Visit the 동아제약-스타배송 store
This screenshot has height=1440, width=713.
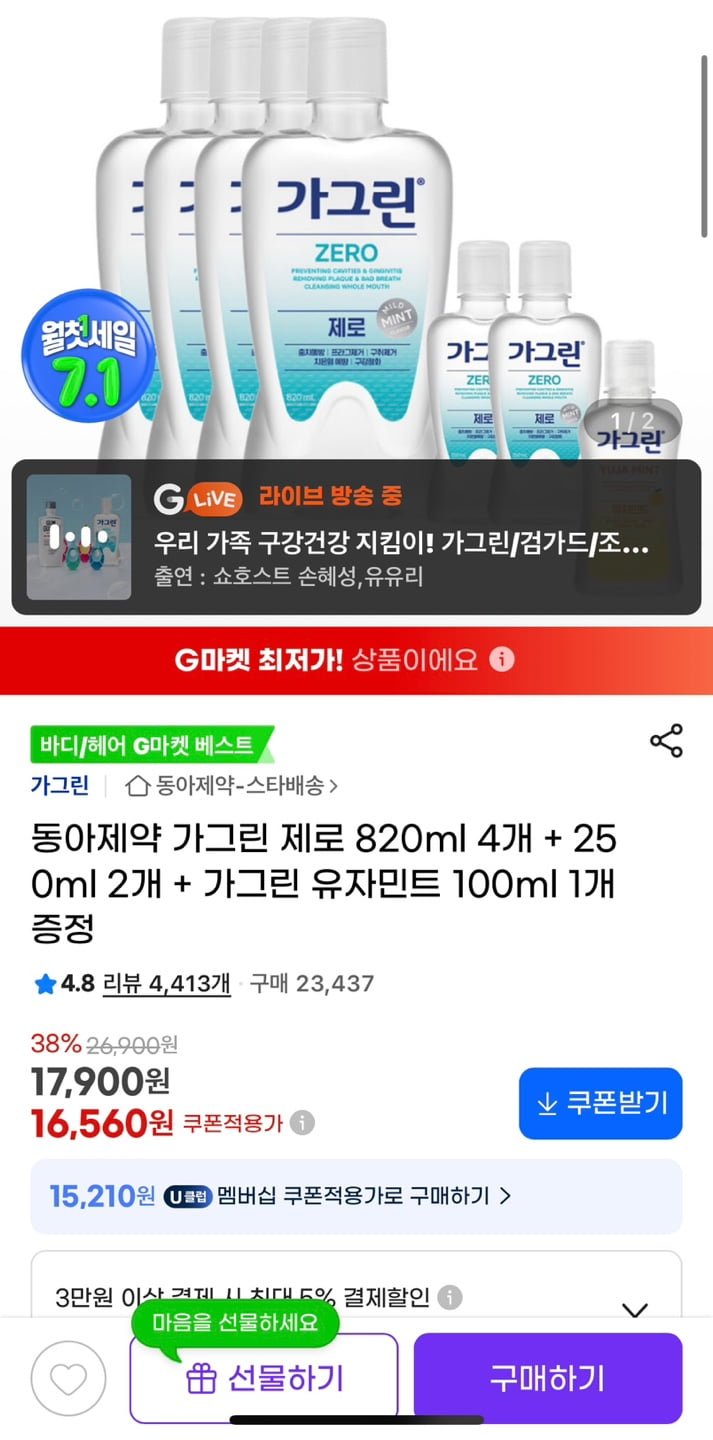tap(231, 786)
